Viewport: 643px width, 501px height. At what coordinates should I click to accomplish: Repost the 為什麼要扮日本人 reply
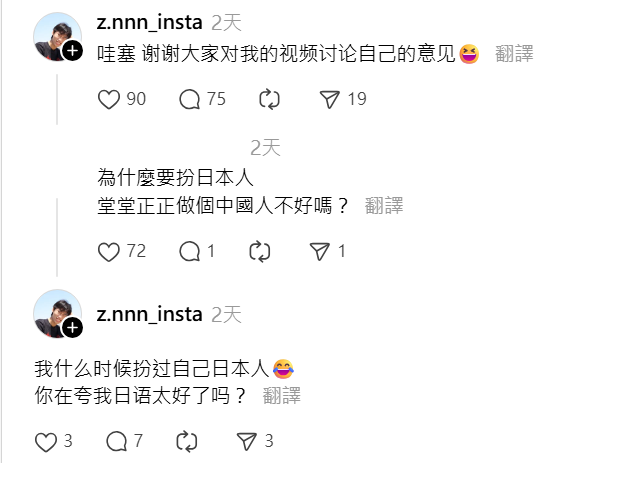[x=259, y=252]
